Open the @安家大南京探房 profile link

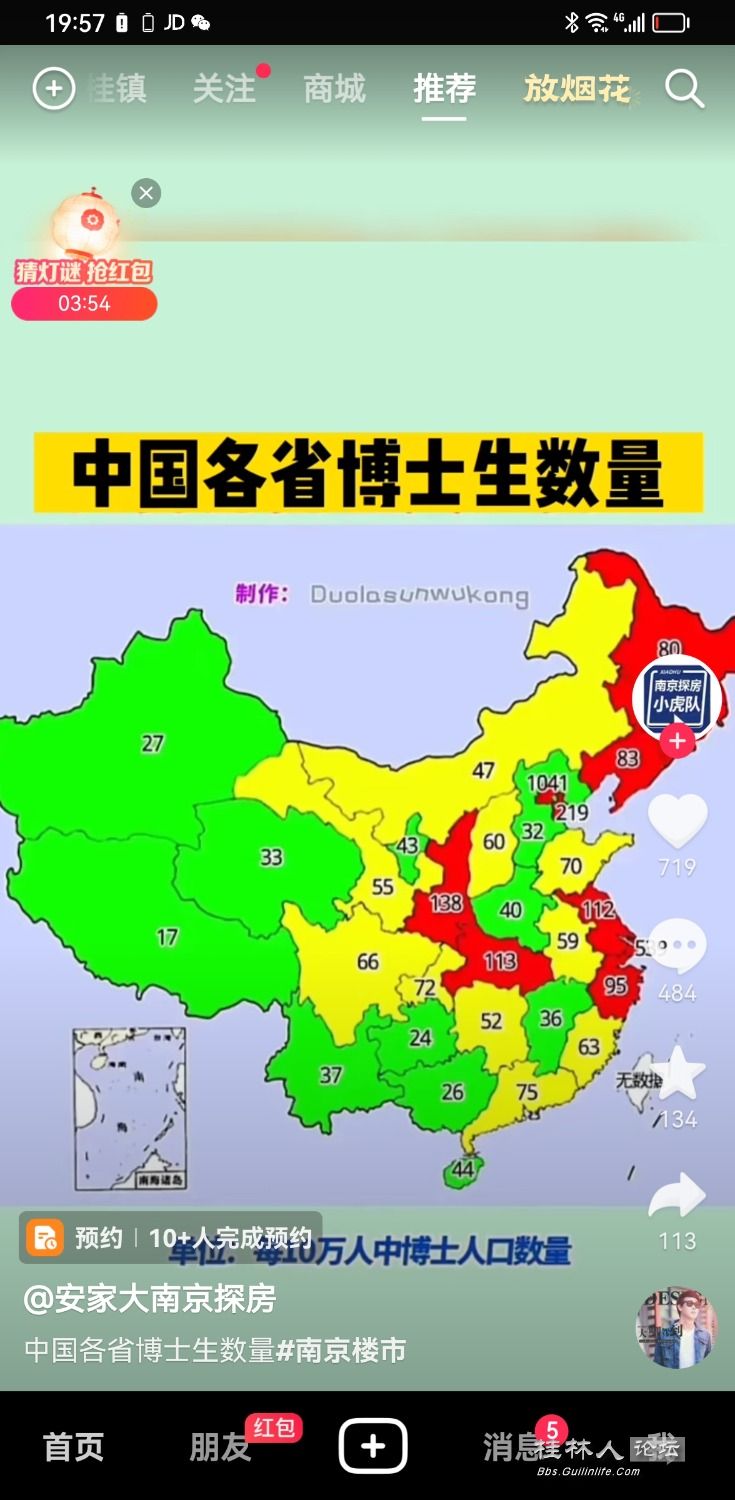pyautogui.click(x=150, y=1299)
